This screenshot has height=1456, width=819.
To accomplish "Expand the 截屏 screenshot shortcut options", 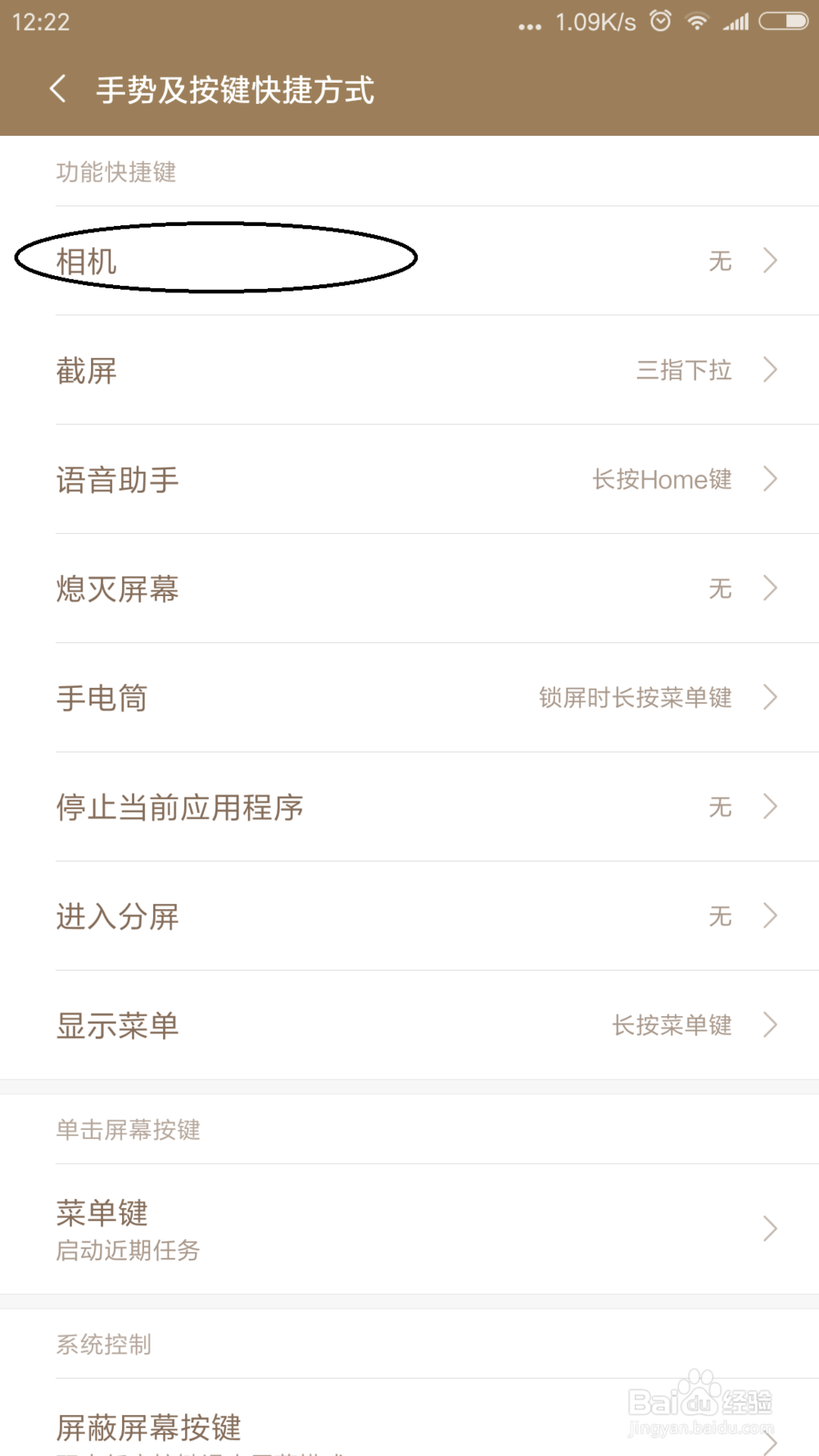I will [x=409, y=370].
